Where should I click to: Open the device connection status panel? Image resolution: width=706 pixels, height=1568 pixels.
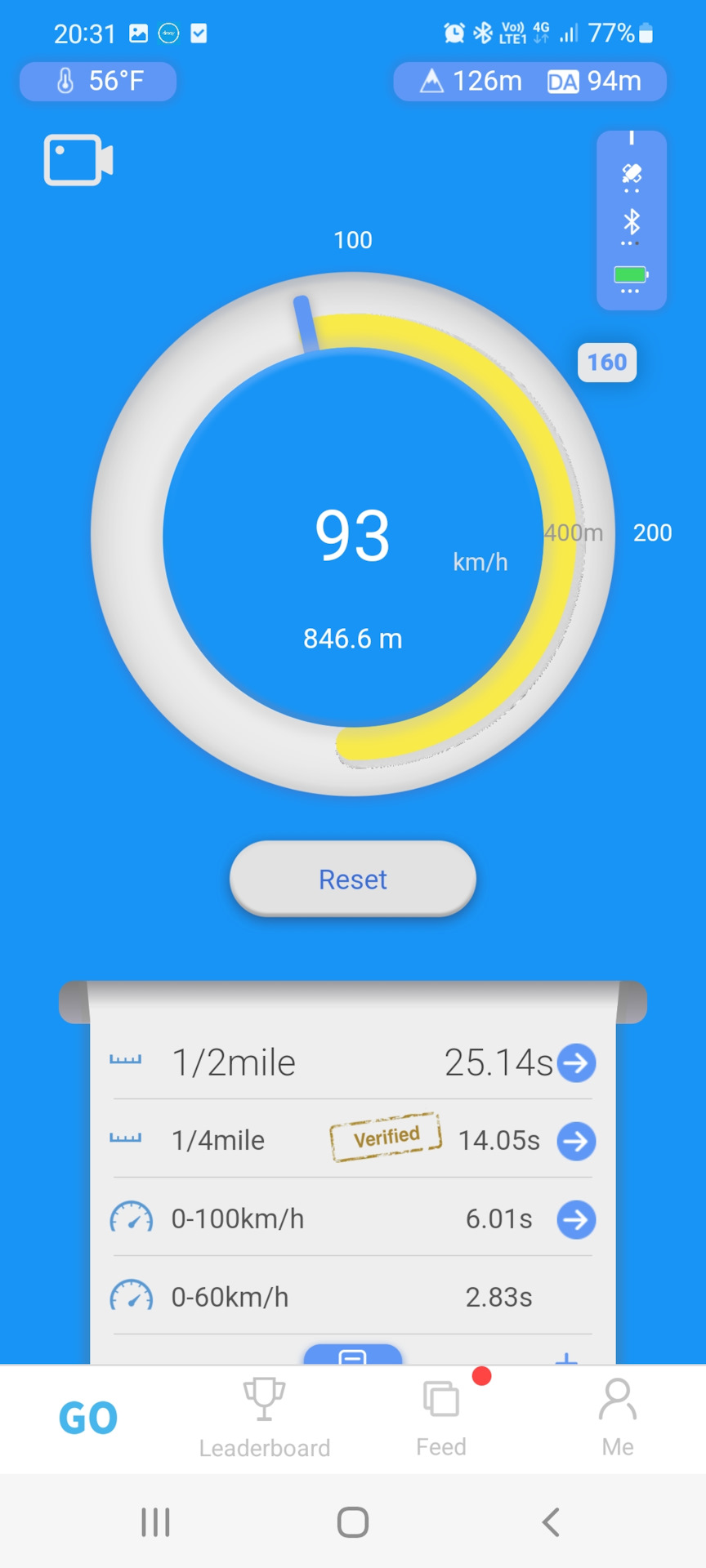(x=631, y=220)
